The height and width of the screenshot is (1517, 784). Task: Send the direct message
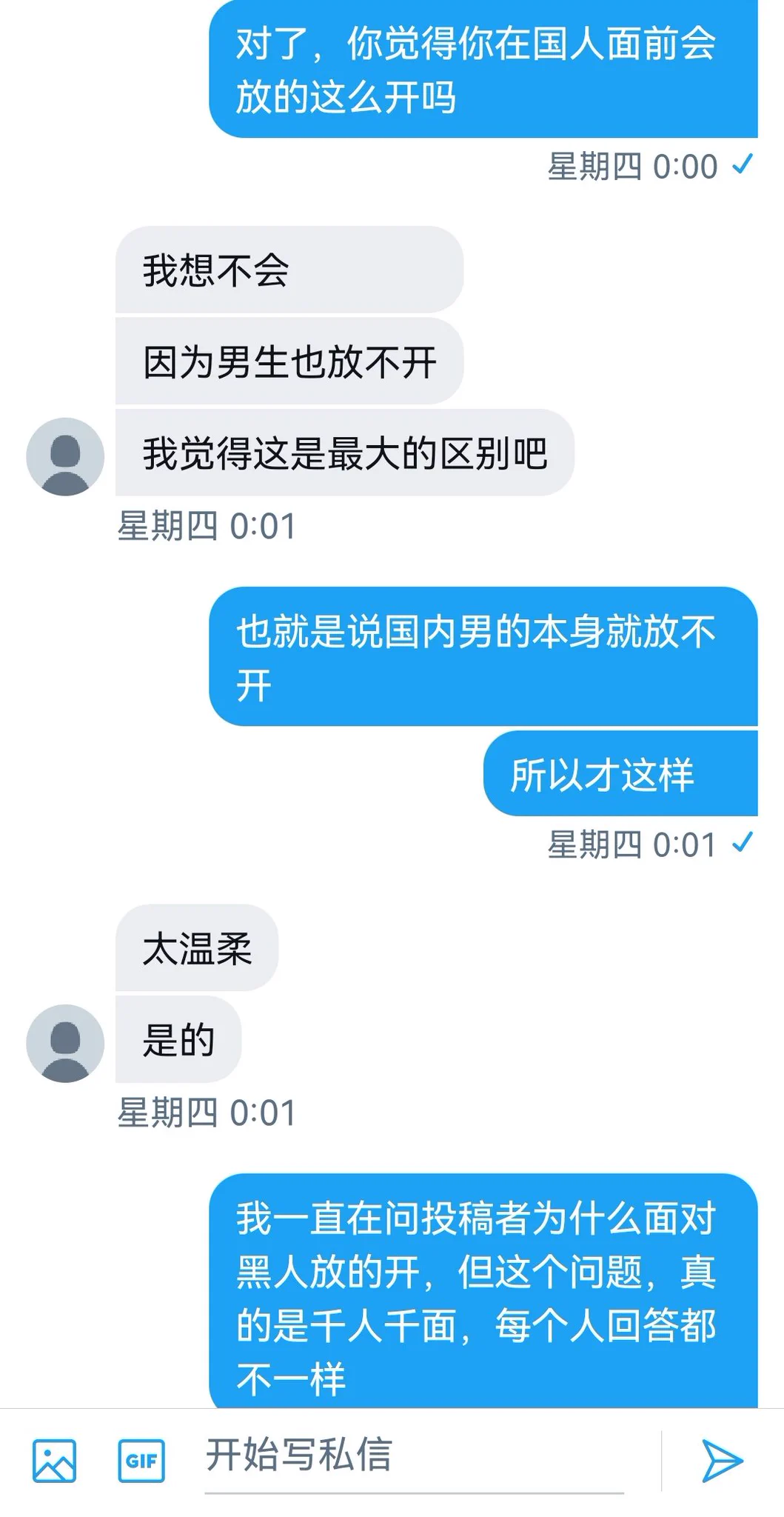pos(722,1460)
